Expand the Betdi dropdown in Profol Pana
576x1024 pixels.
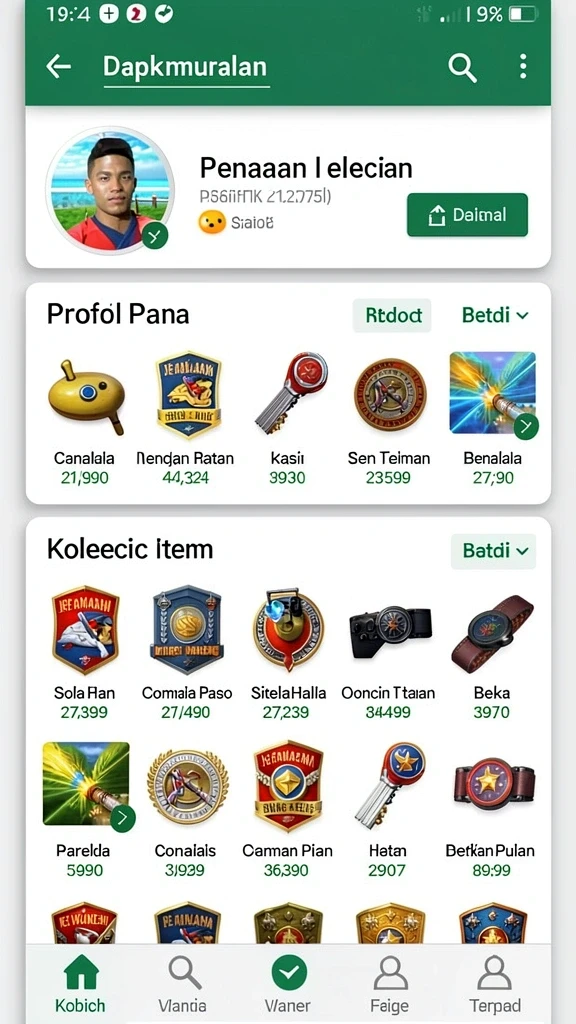coord(495,315)
